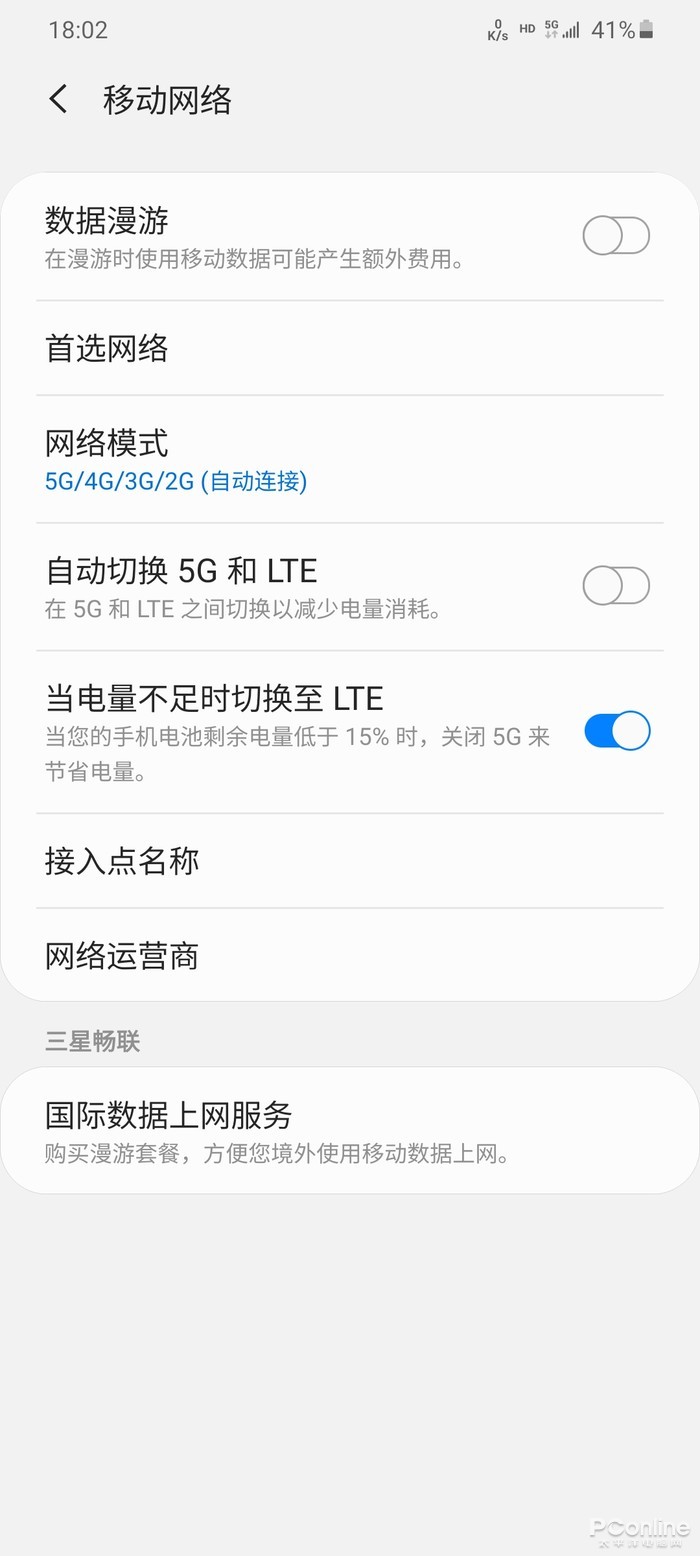700x1556 pixels.
Task: Open 接入点名称 settings
Action: [350, 861]
